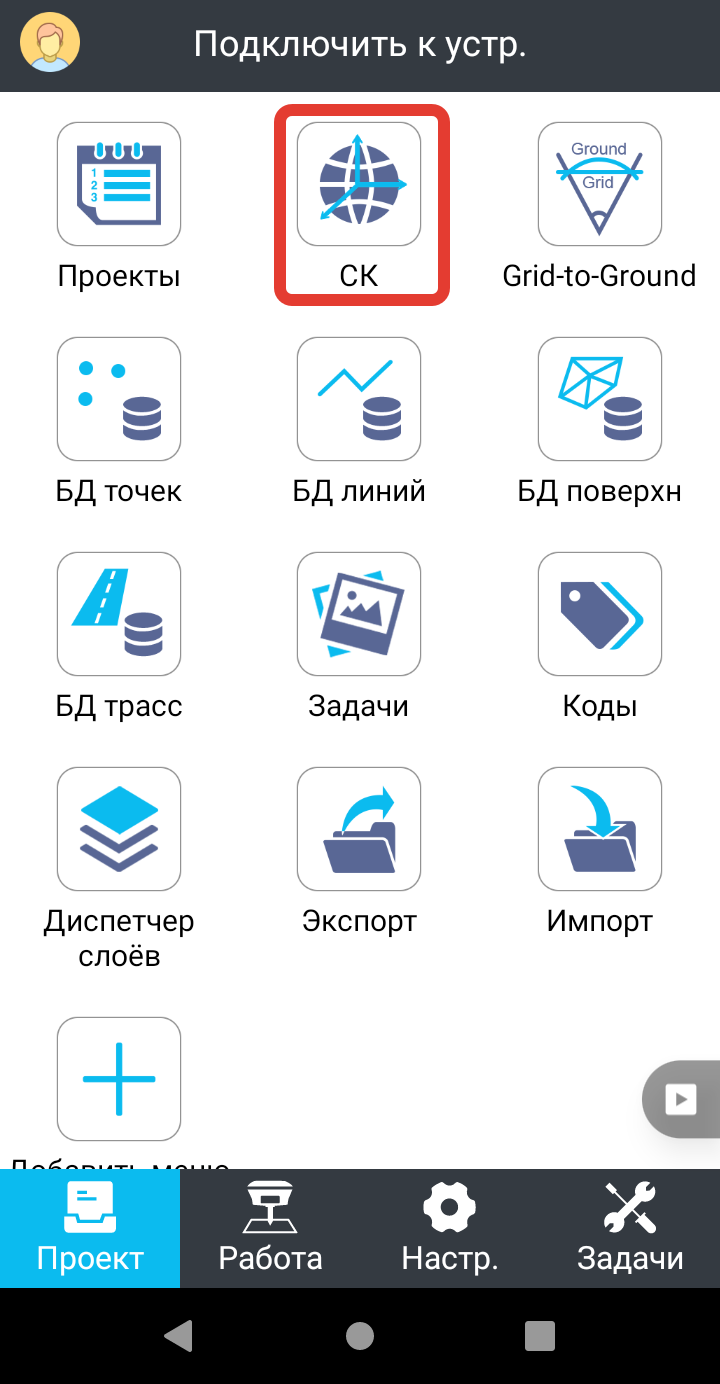This screenshot has height=1384, width=720.
Task: Switch to the Работа tab
Action: coord(270,1229)
